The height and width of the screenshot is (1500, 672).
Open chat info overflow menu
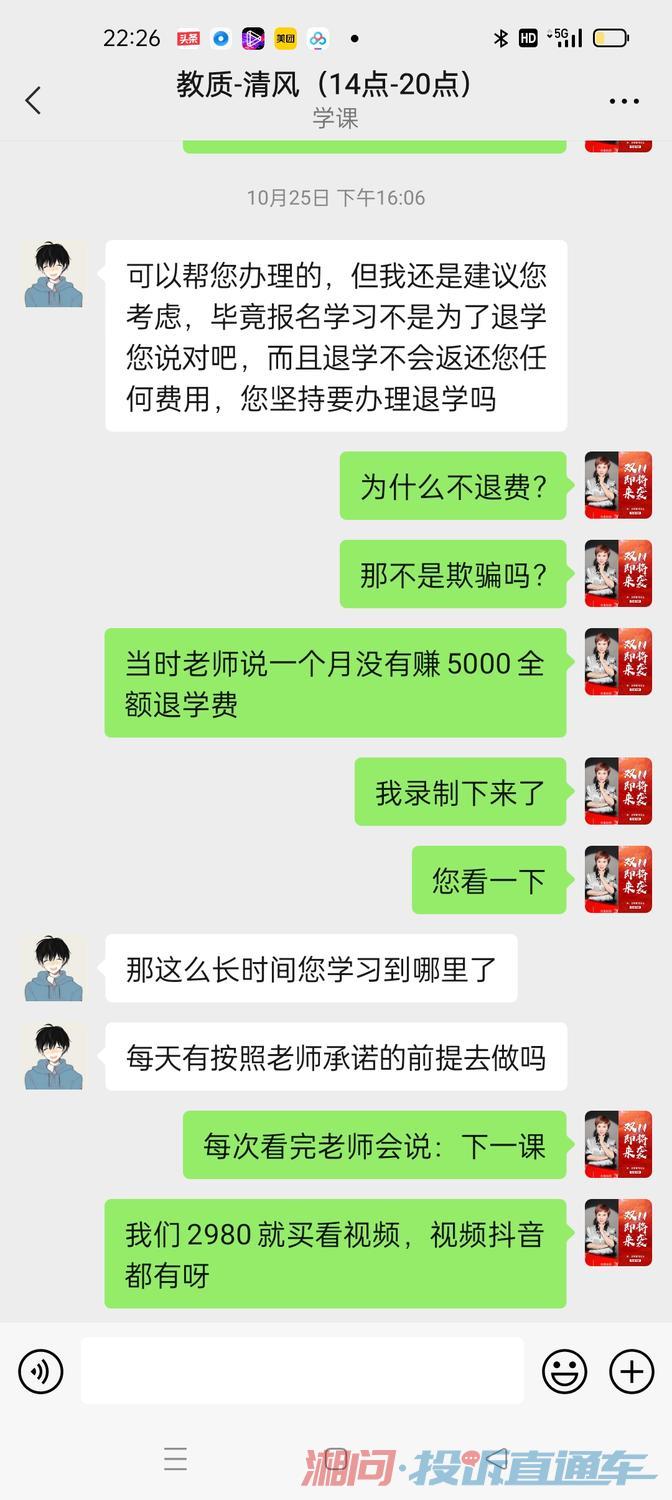click(624, 101)
